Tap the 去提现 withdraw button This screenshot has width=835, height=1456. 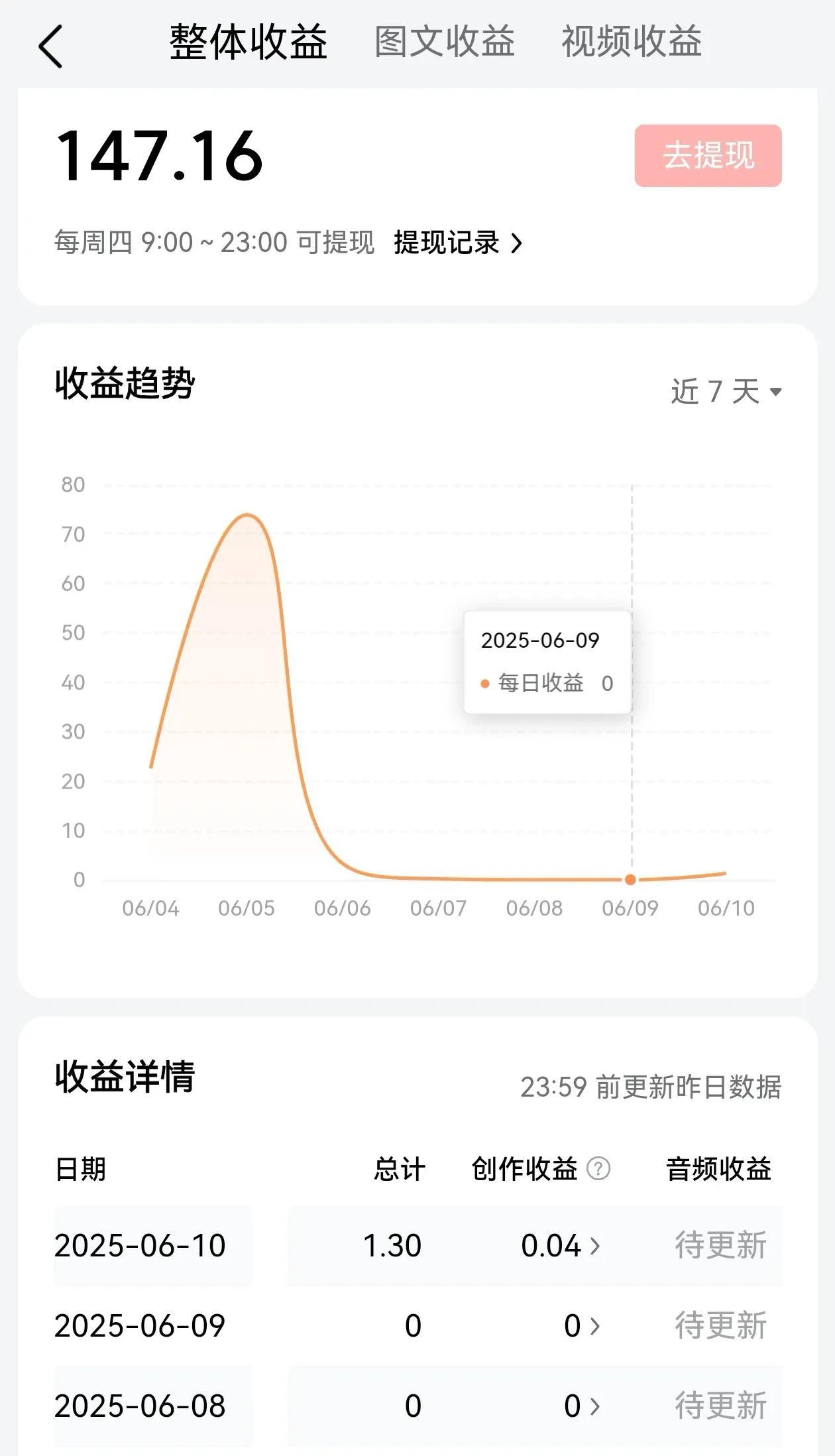[x=708, y=156]
